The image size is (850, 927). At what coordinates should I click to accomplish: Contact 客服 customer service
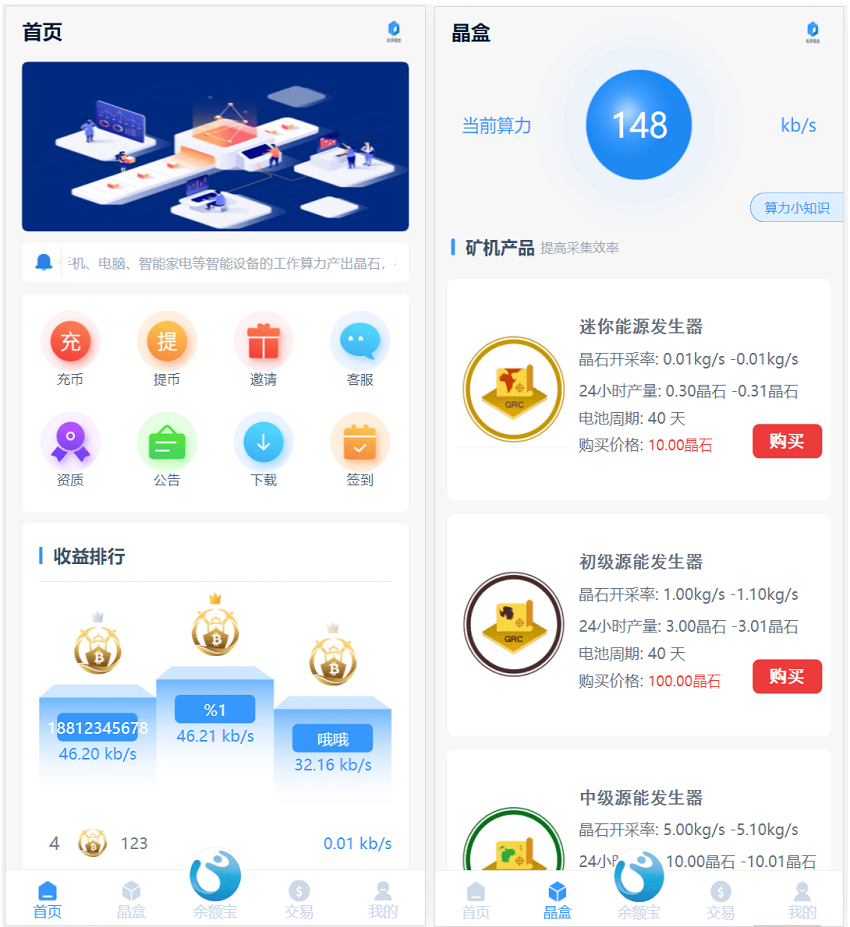click(x=360, y=343)
